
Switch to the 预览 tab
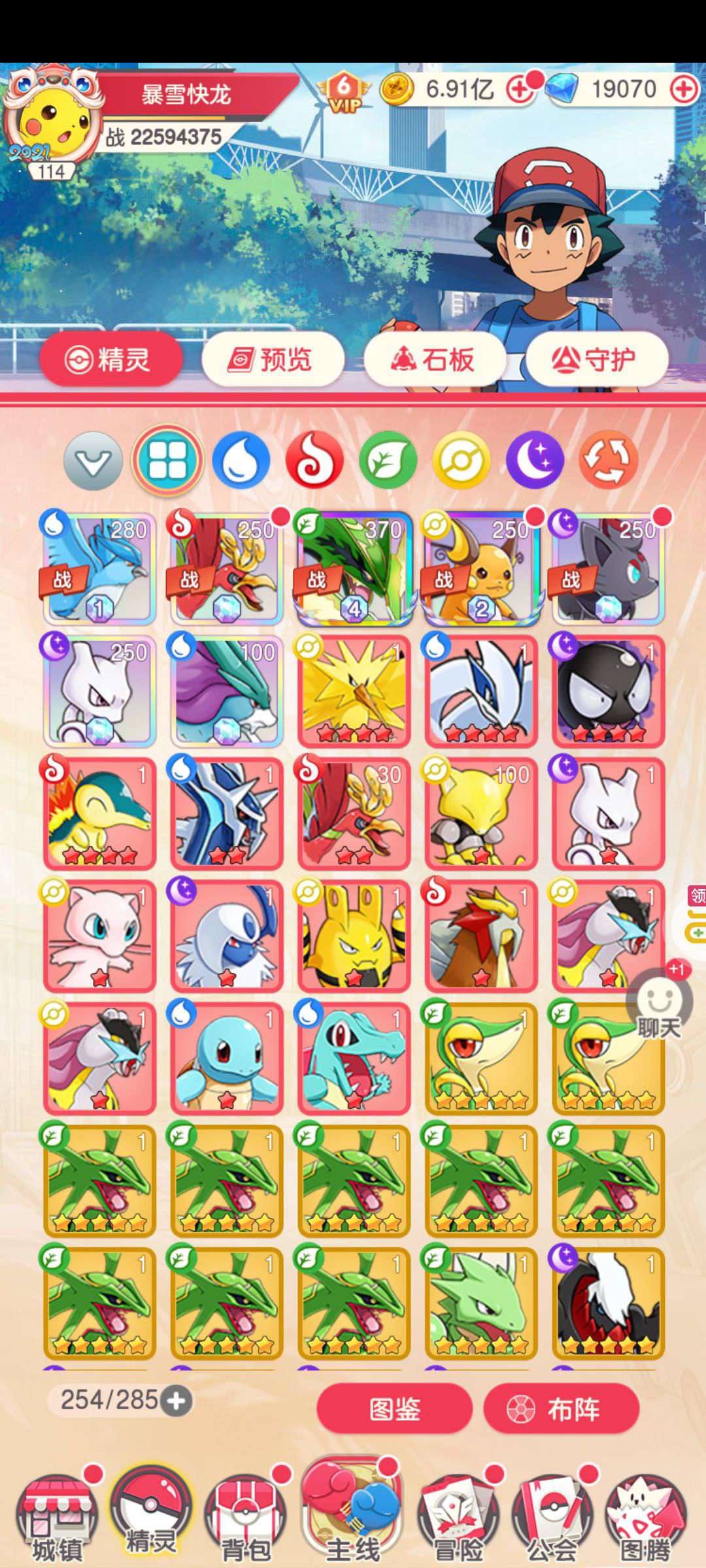click(273, 359)
